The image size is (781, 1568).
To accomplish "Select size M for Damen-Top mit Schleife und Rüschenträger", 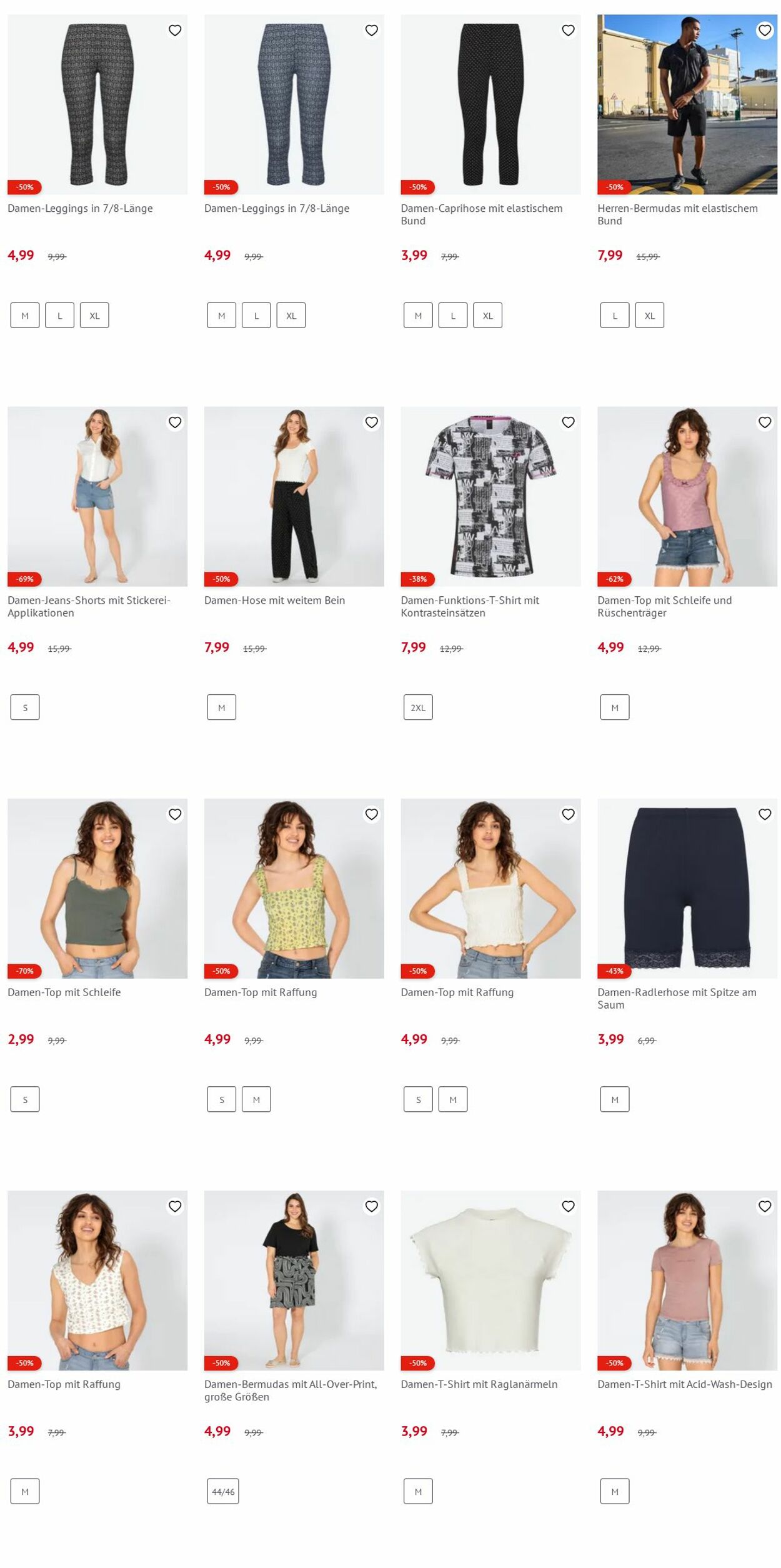I will click(614, 707).
